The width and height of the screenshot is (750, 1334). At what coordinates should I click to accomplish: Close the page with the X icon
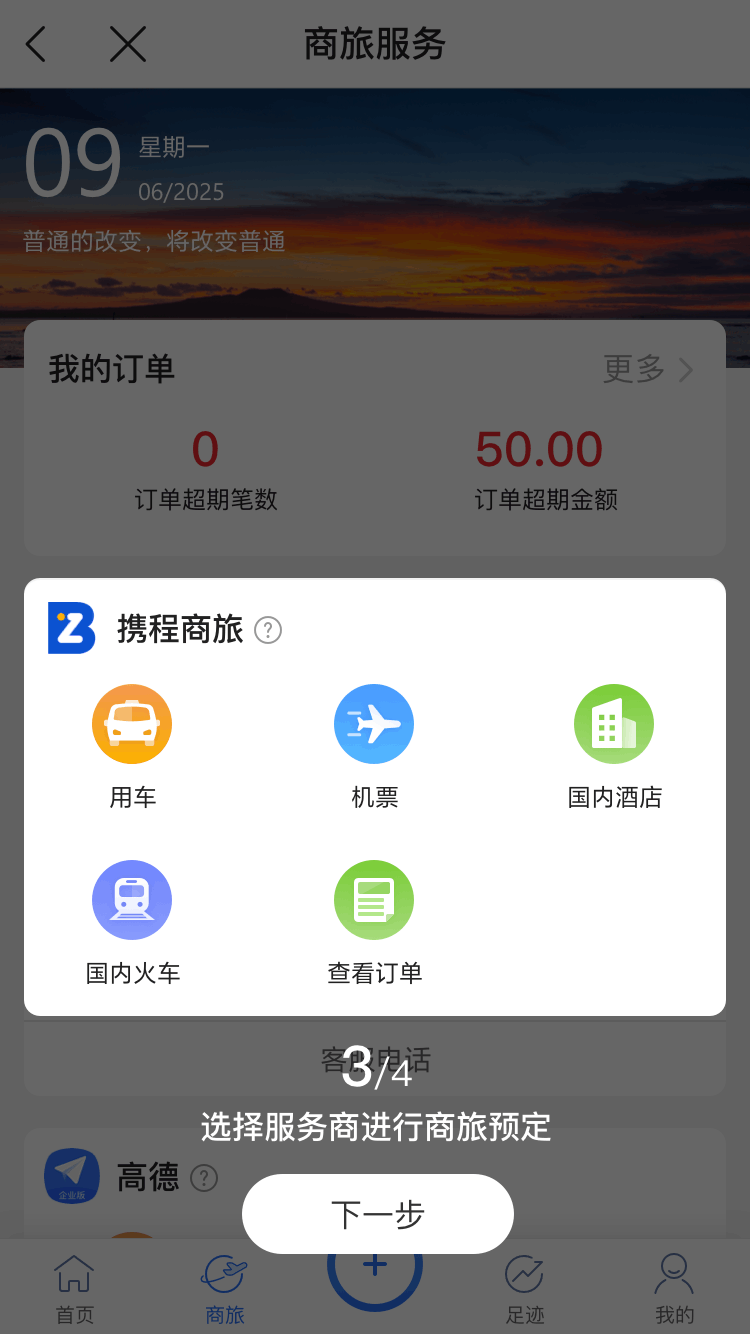click(127, 44)
